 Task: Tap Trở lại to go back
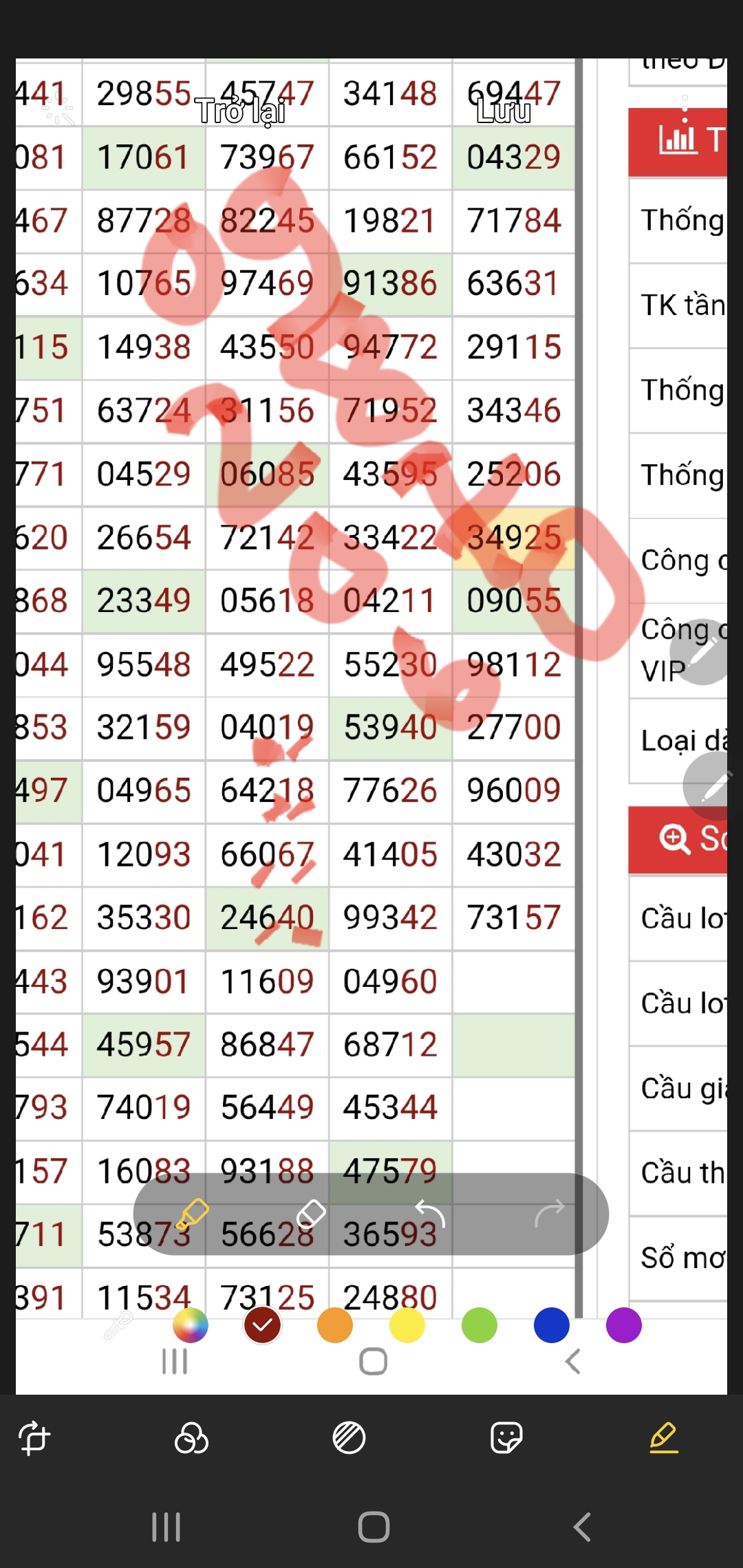click(240, 111)
